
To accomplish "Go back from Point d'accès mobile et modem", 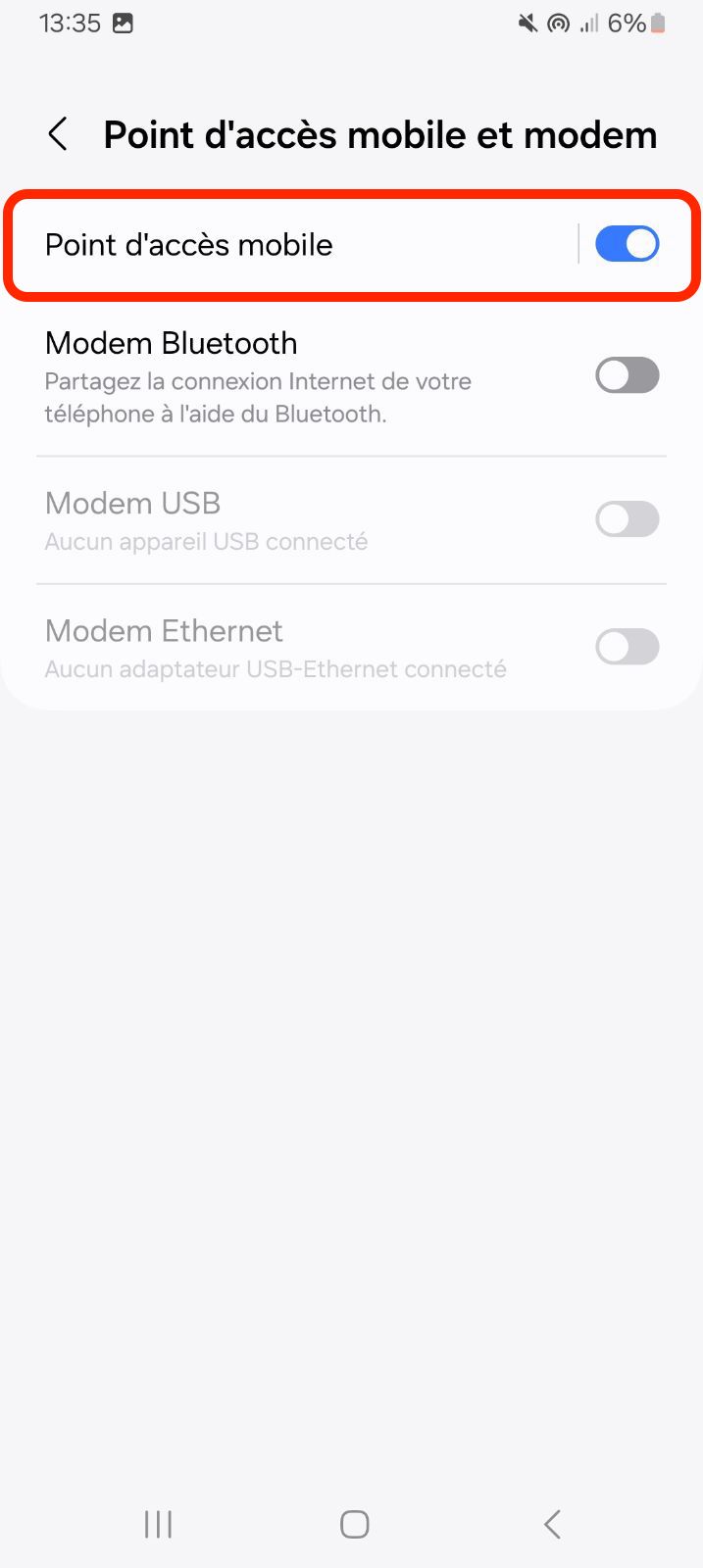I will (x=59, y=134).
